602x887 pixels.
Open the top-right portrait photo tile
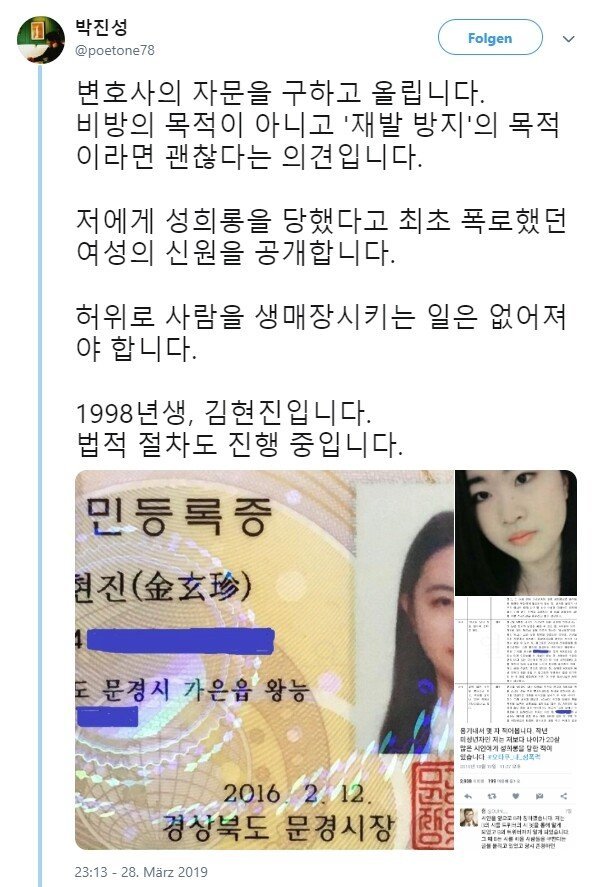516,532
